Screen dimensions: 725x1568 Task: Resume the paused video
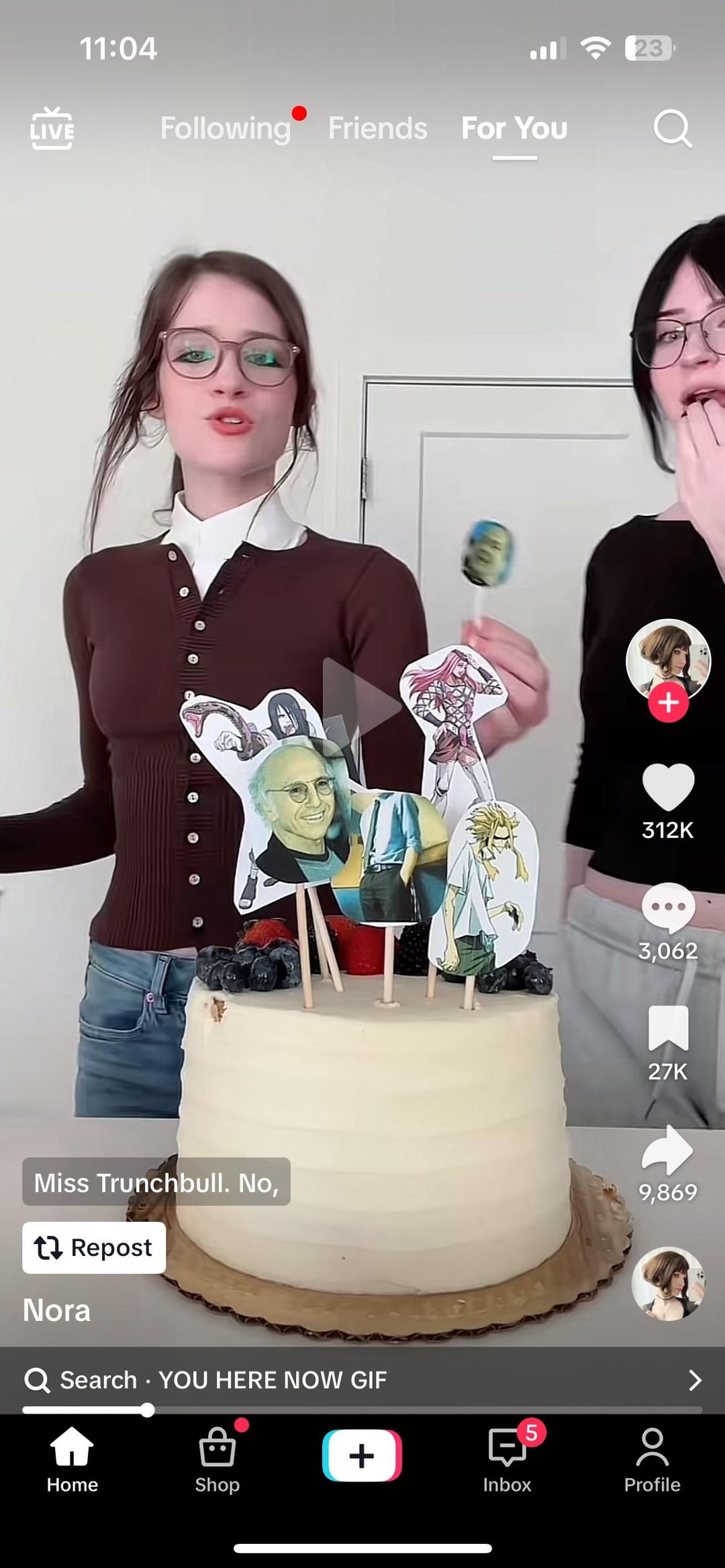[x=361, y=704]
